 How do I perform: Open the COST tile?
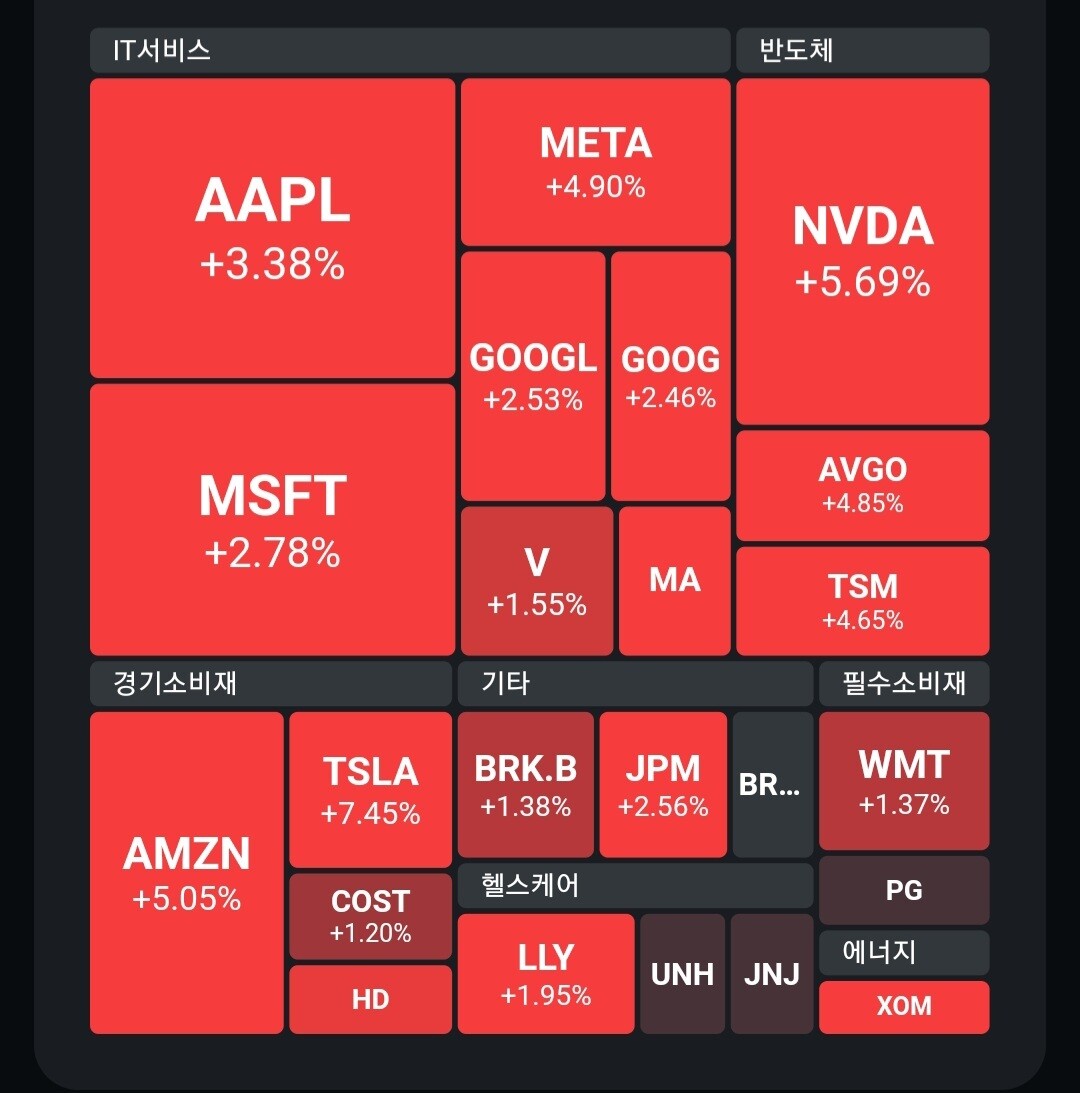pyautogui.click(x=370, y=916)
